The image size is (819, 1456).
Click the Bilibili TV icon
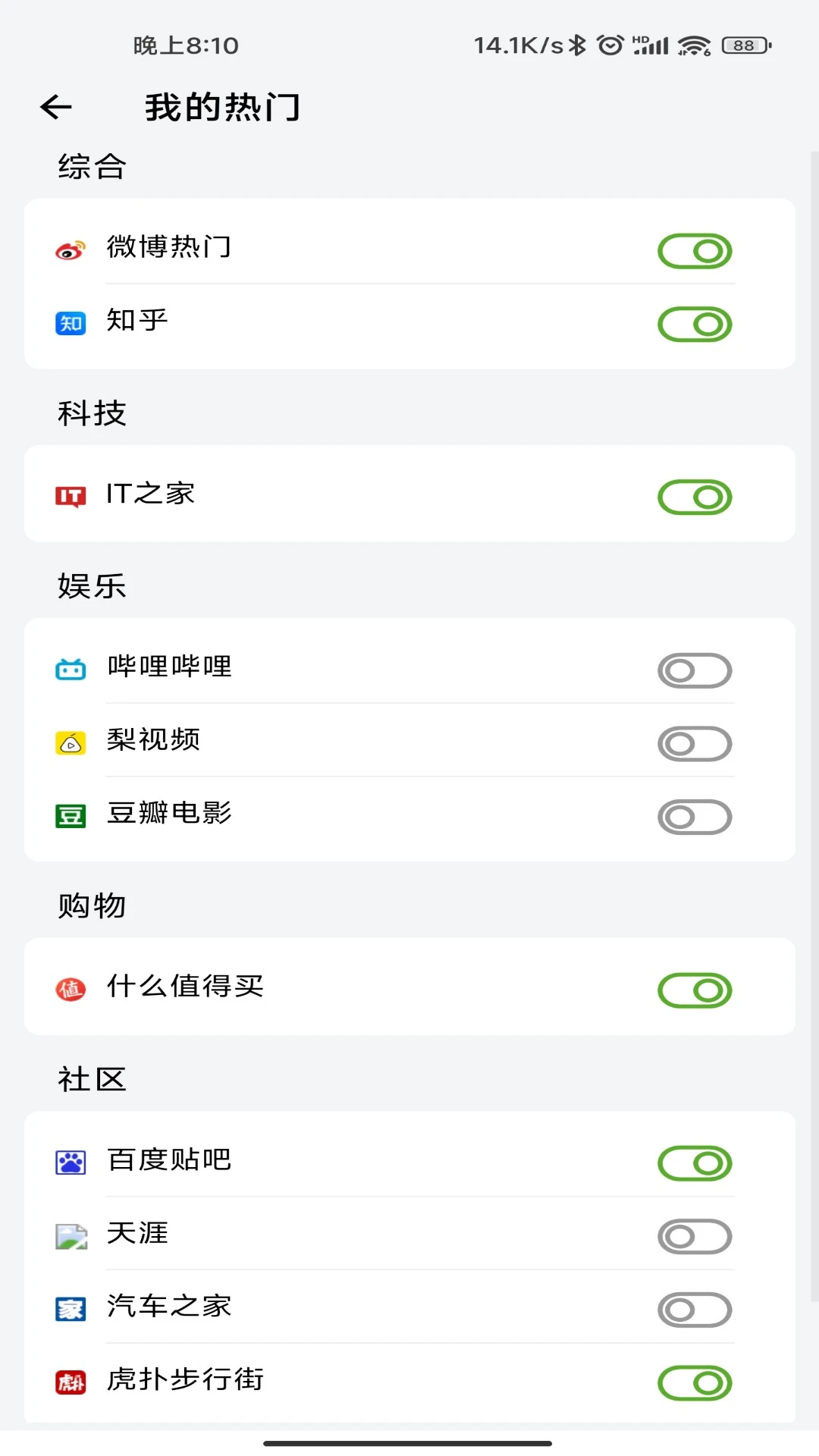[x=72, y=668]
